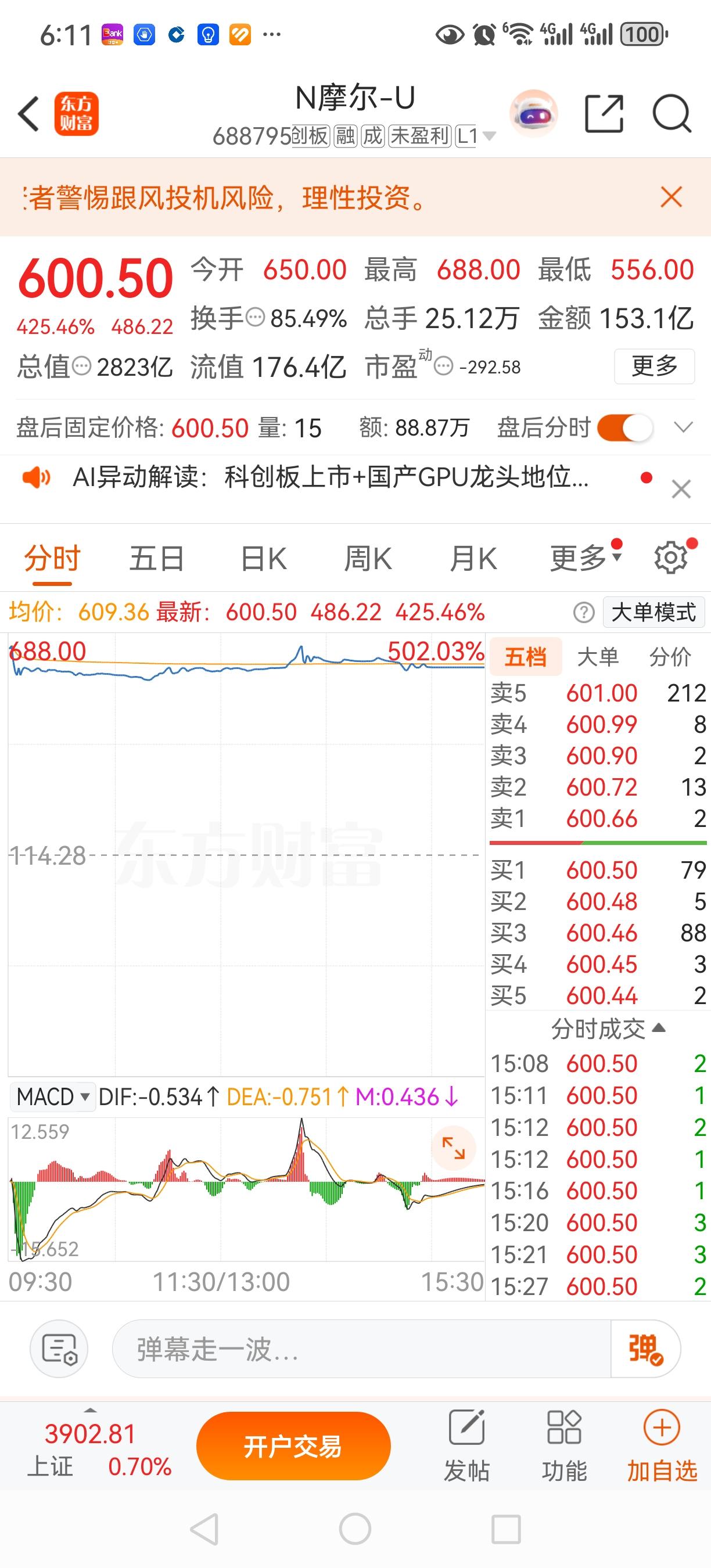Open 更多 next to market cap details
The width and height of the screenshot is (711, 1568).
tap(655, 366)
